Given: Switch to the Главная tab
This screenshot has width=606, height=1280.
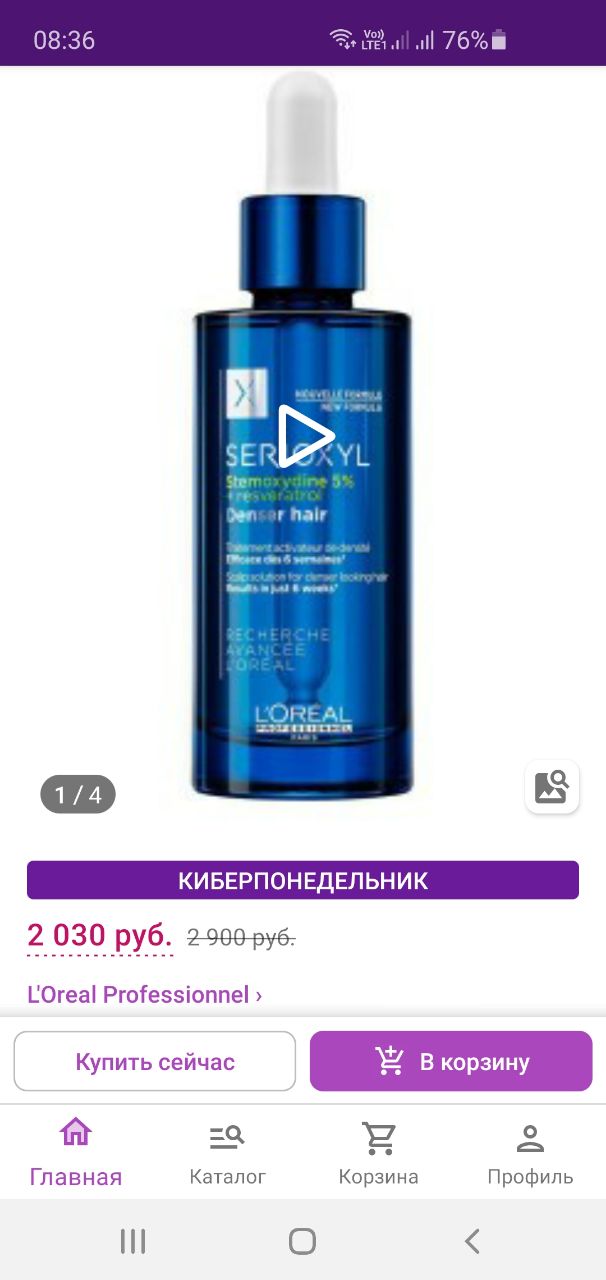Looking at the screenshot, I should tap(76, 1153).
